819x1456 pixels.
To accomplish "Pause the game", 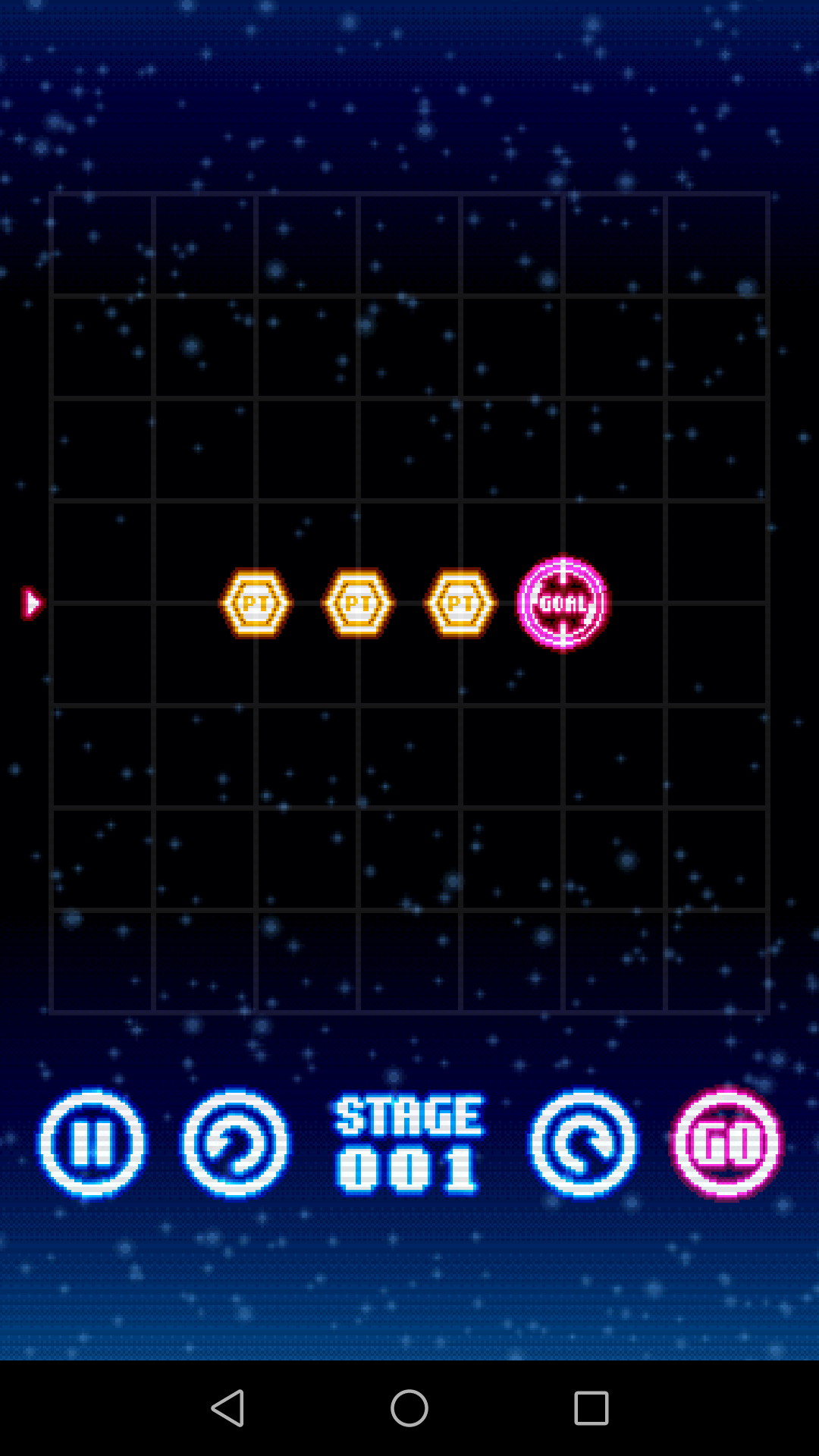I will coord(92,1144).
